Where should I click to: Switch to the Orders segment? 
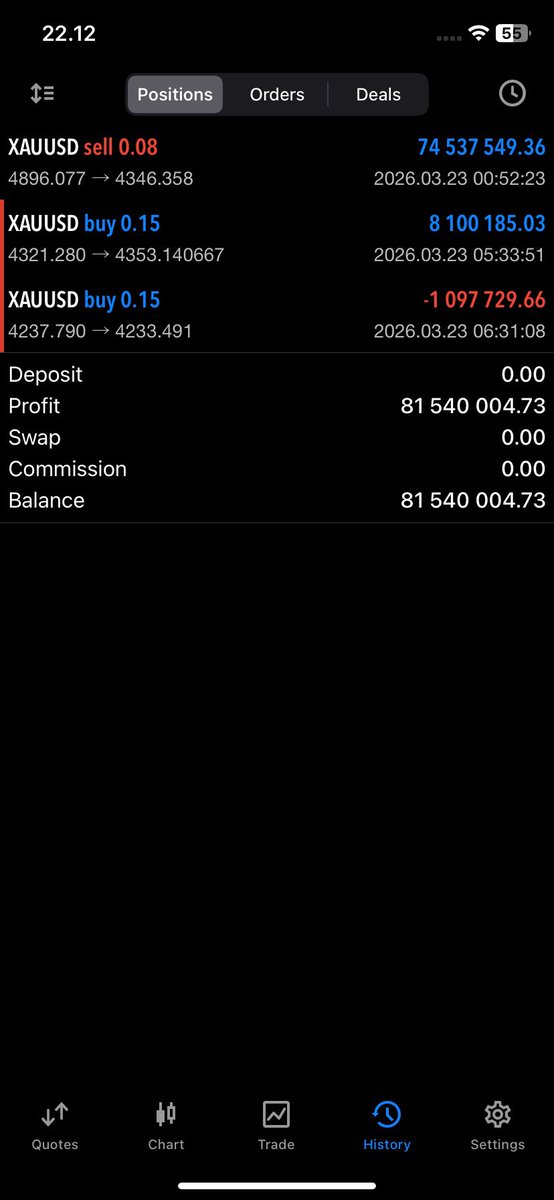coord(277,95)
